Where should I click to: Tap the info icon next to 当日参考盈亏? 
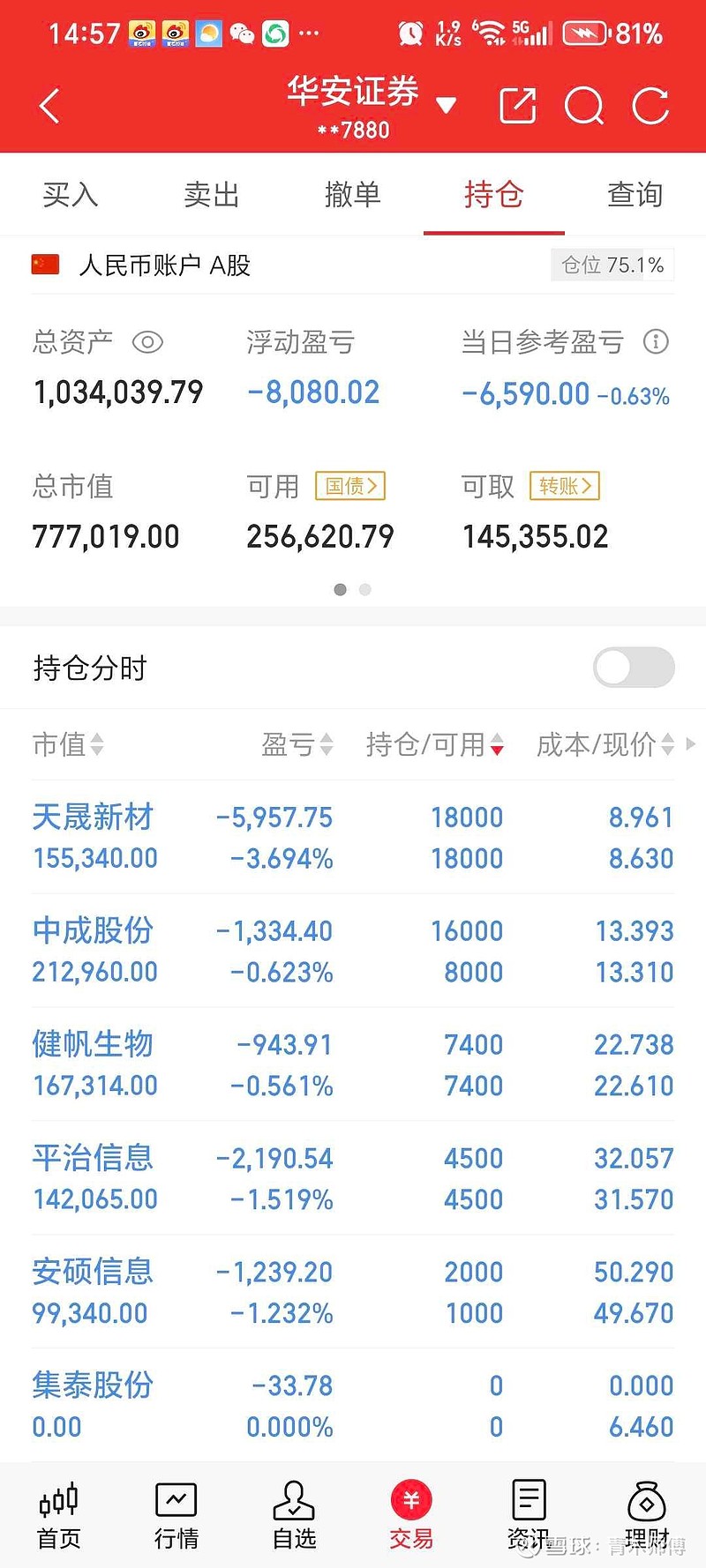[657, 342]
